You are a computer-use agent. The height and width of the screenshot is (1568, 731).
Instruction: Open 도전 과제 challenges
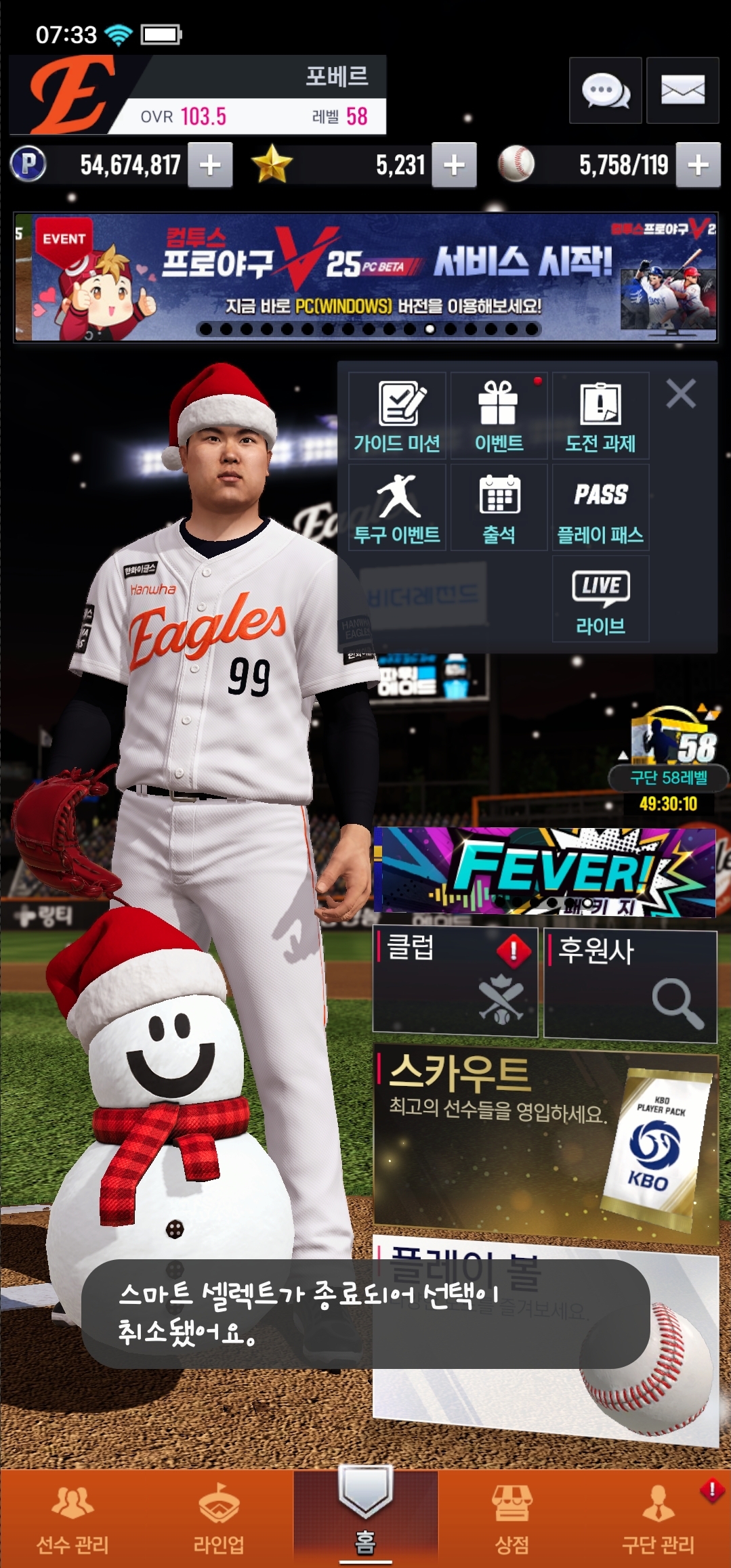(x=600, y=416)
